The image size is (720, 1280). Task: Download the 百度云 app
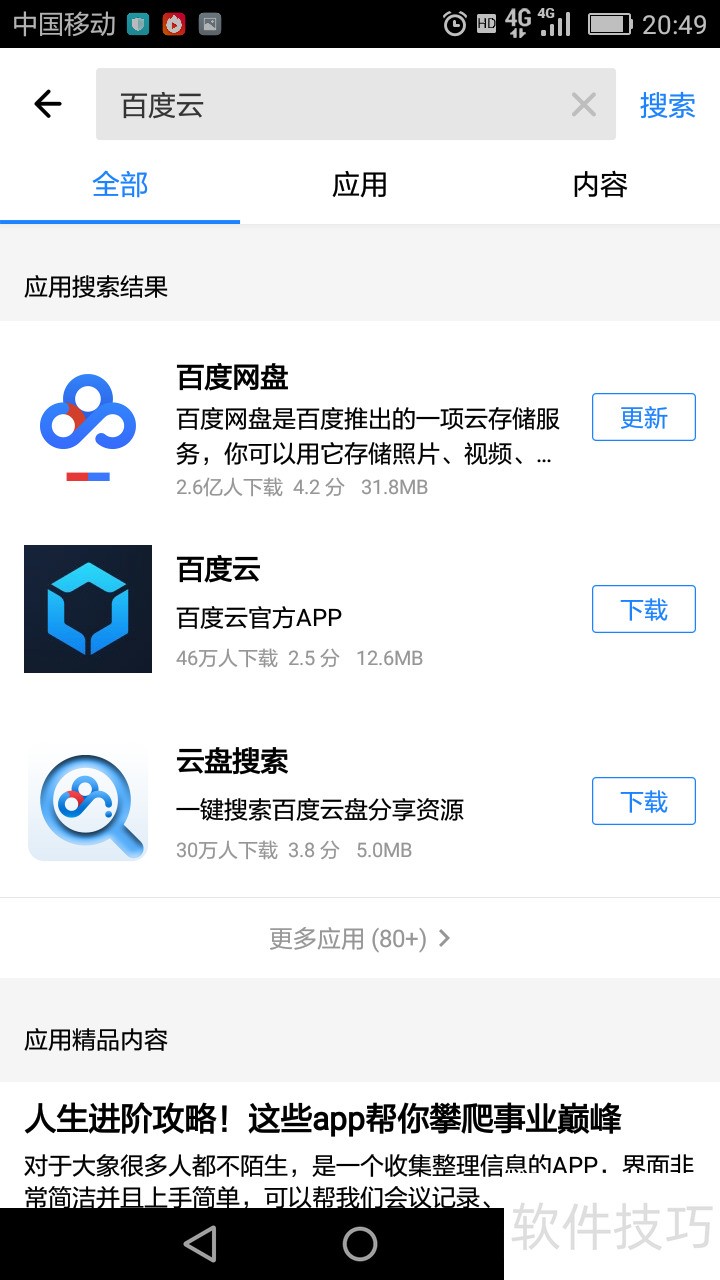click(x=643, y=609)
